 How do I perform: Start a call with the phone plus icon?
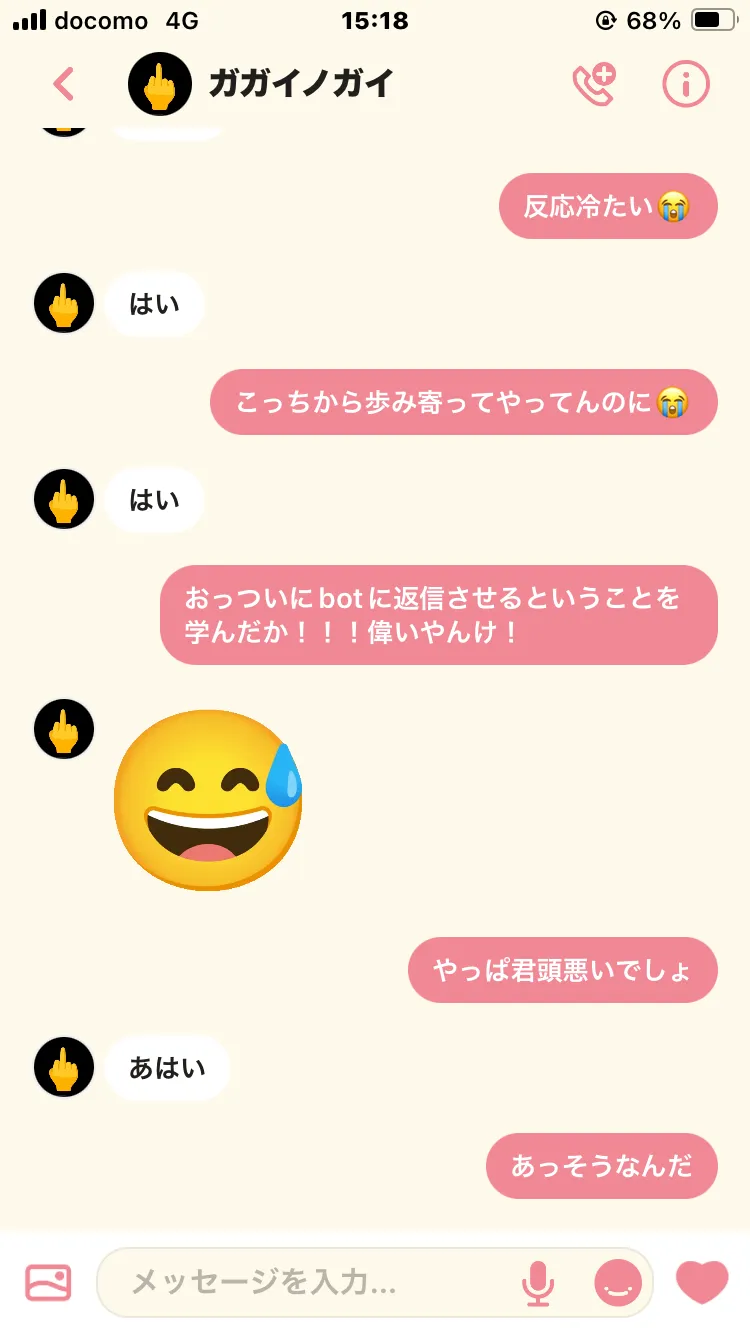pyautogui.click(x=594, y=85)
